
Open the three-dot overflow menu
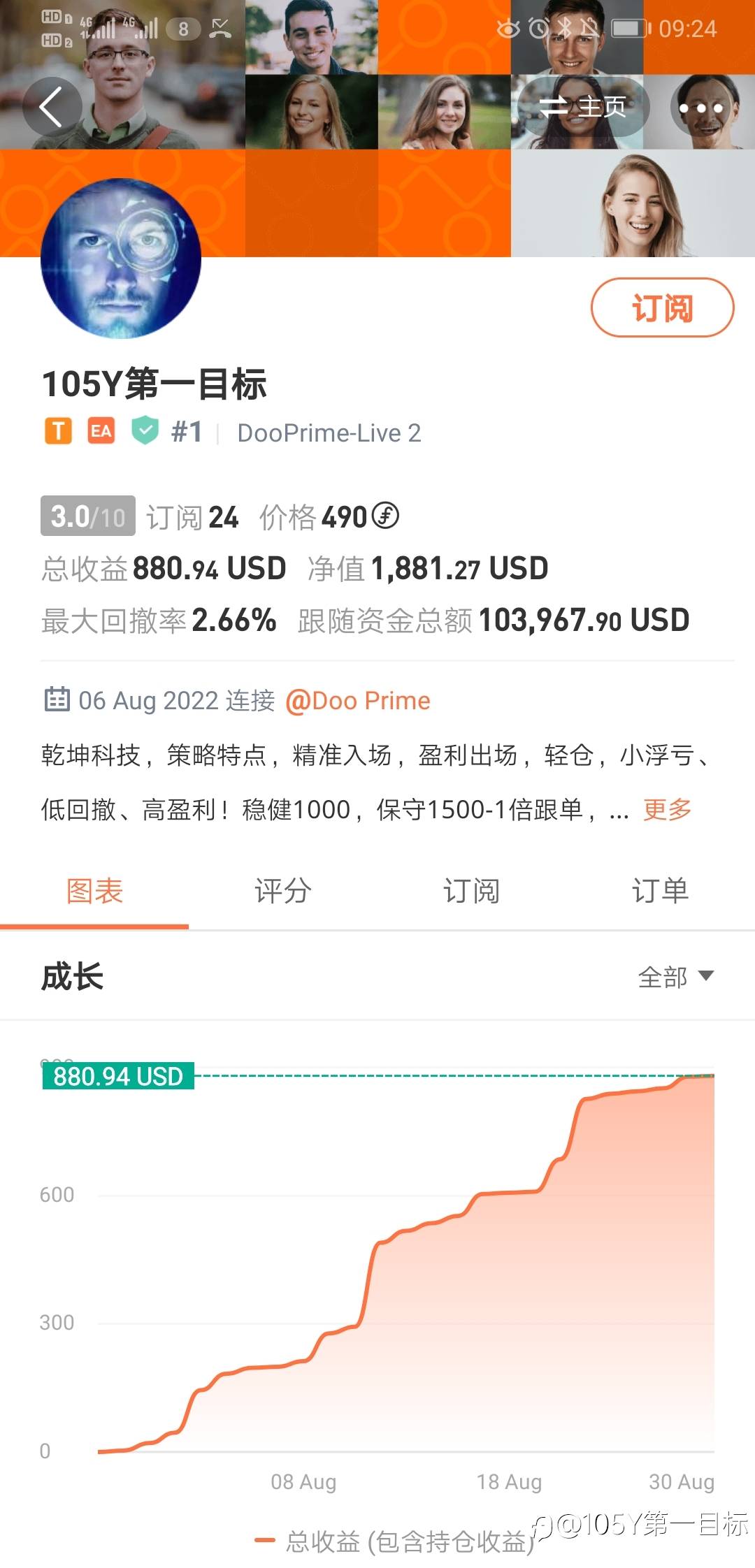tap(701, 108)
